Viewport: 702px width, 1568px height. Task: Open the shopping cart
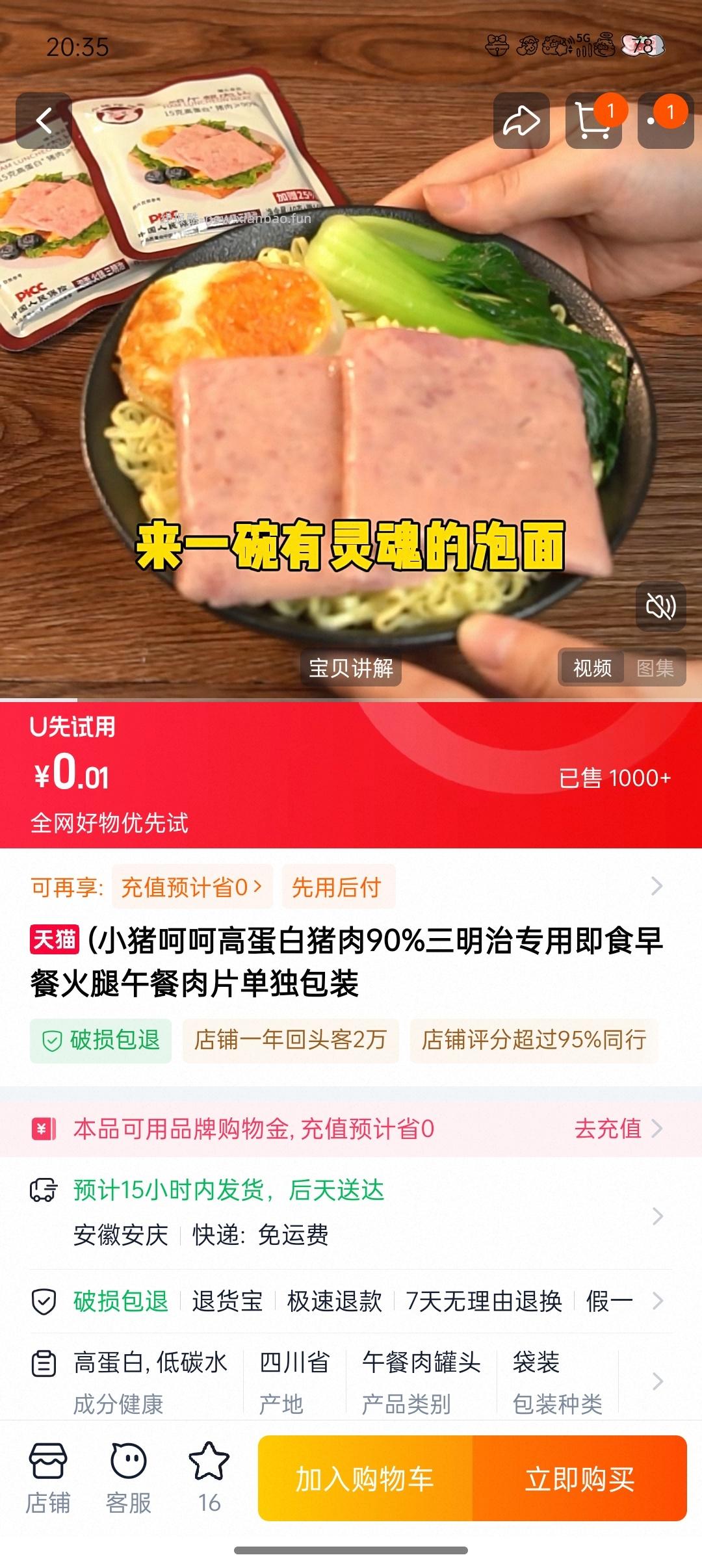tap(593, 121)
